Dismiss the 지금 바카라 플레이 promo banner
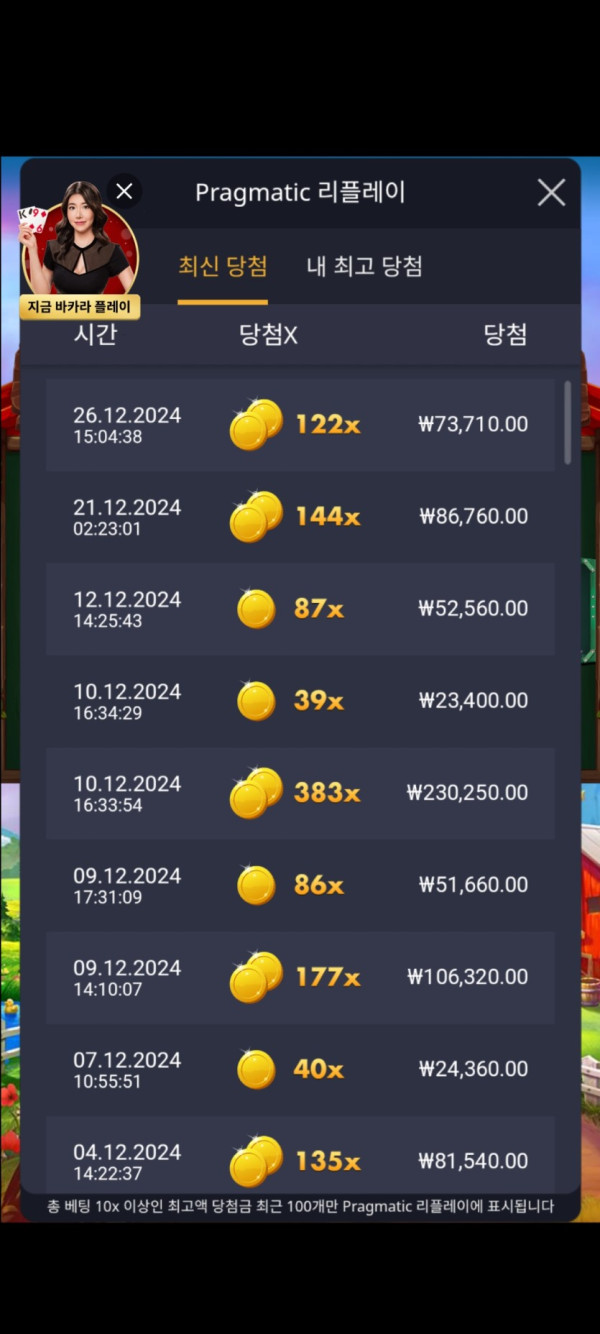 (124, 191)
